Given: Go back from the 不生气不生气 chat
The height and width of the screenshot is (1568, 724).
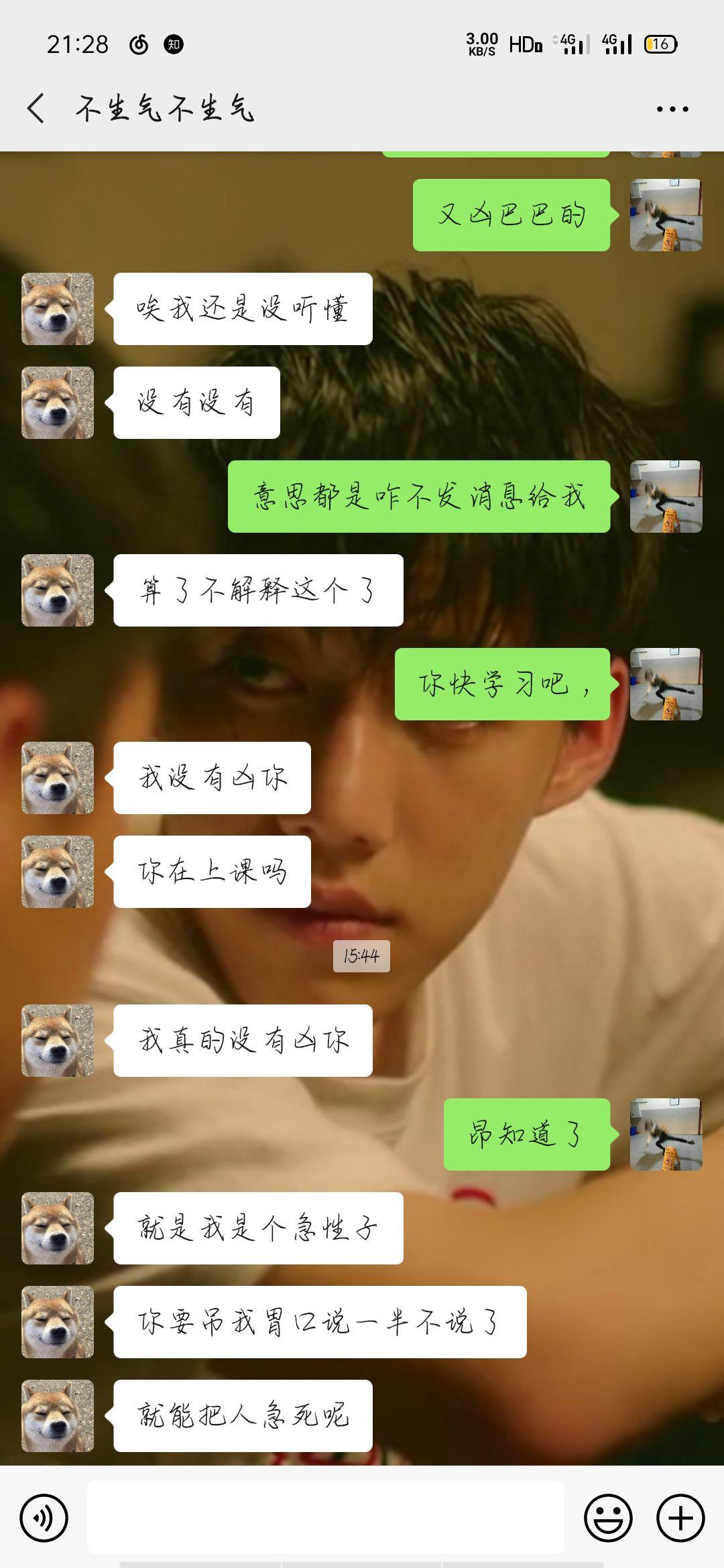Looking at the screenshot, I should [36, 109].
